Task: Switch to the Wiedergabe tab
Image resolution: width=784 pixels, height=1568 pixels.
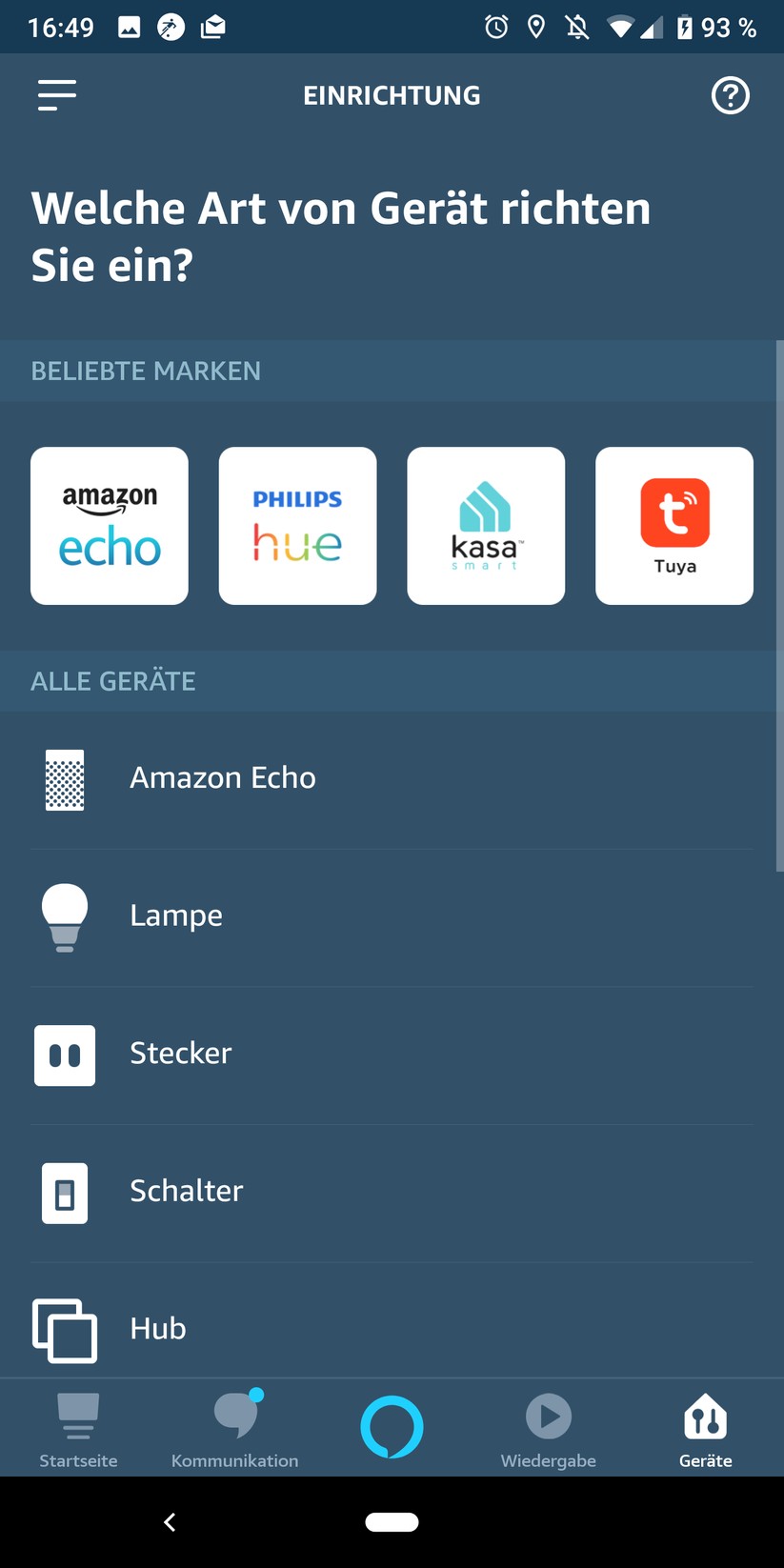Action: (x=549, y=1429)
